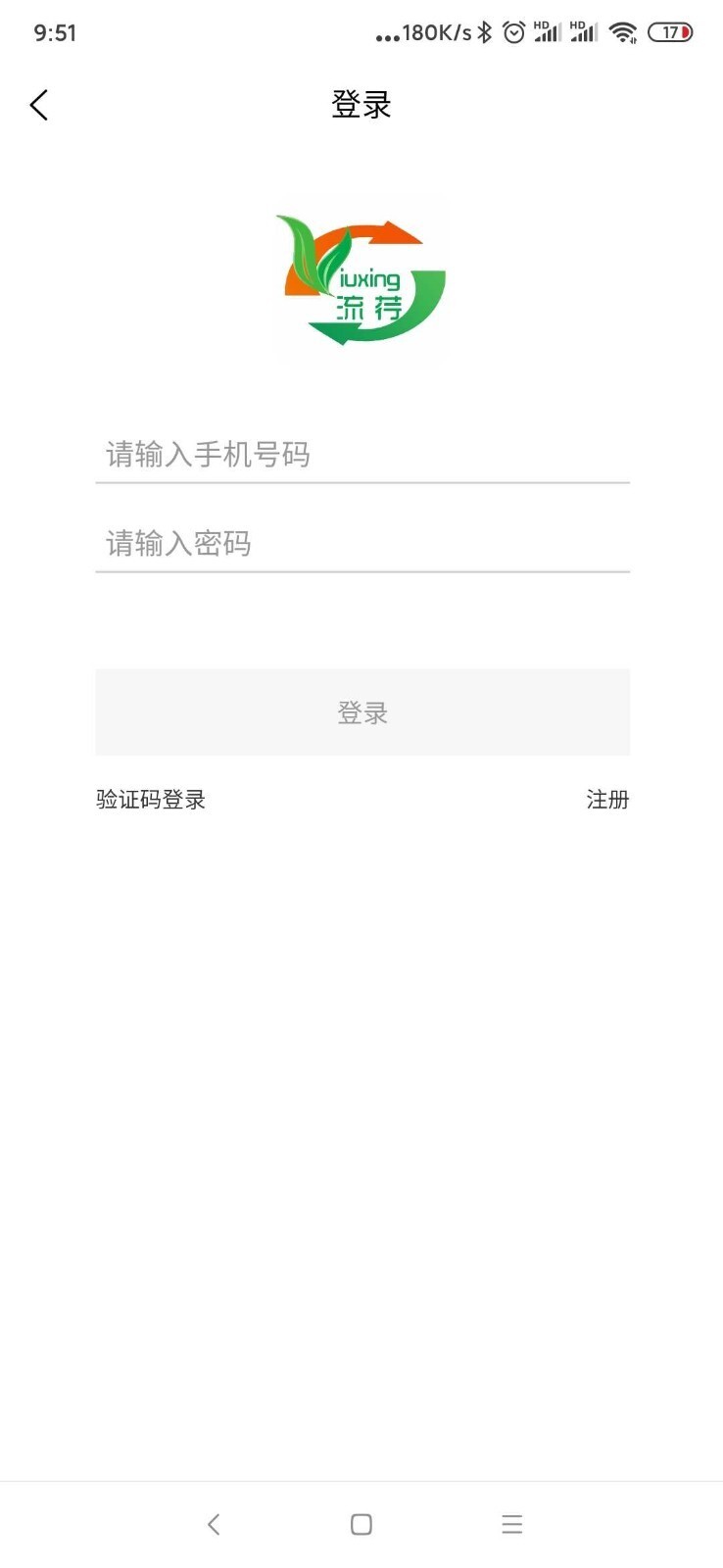Tap the 登录 title in the header
Screen dimensions: 723x1568
click(x=361, y=104)
